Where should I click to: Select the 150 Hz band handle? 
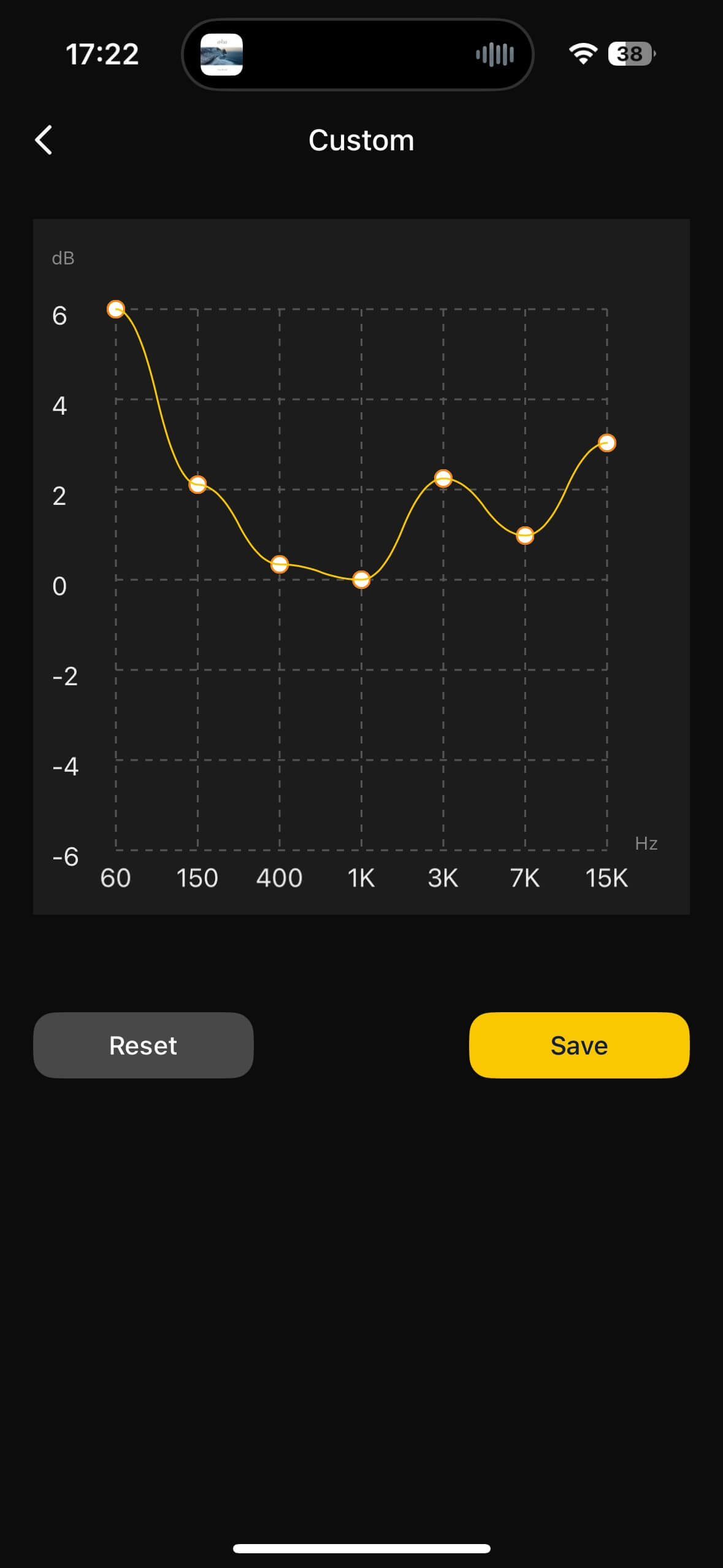click(197, 485)
